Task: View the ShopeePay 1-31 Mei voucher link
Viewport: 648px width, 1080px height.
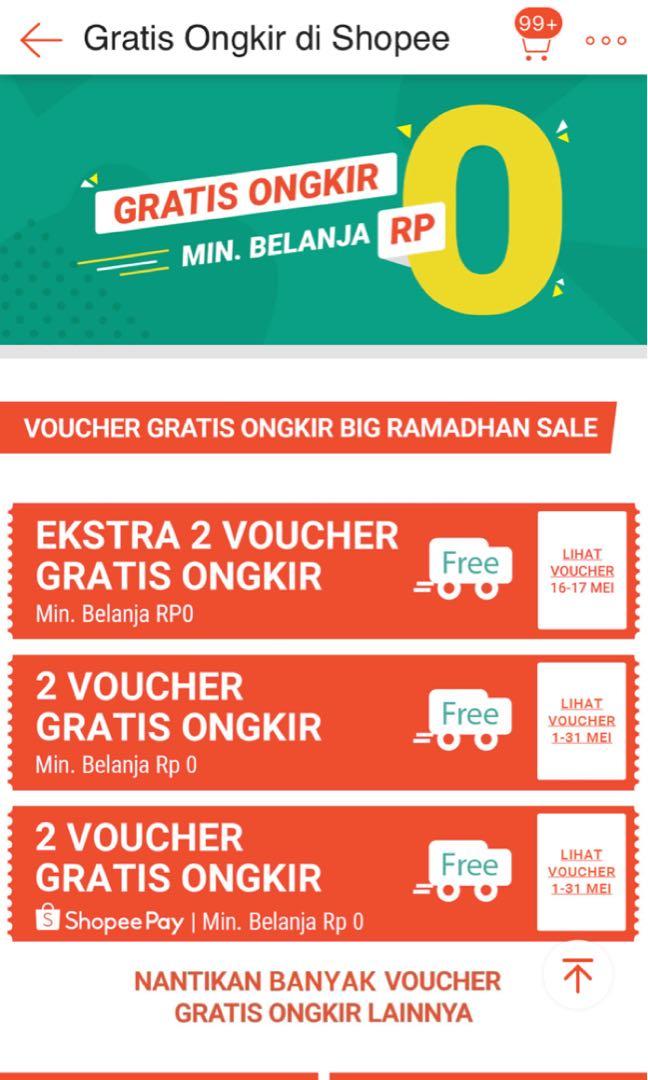Action: click(581, 871)
